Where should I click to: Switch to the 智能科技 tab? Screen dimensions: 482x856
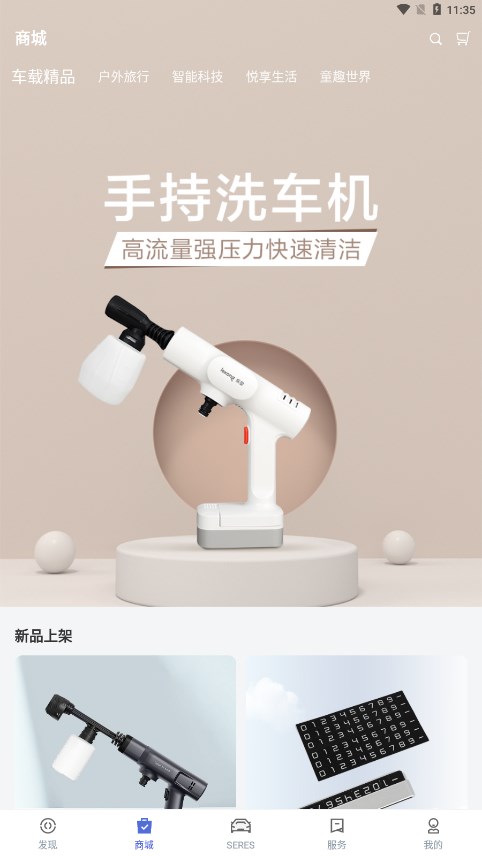tap(197, 77)
